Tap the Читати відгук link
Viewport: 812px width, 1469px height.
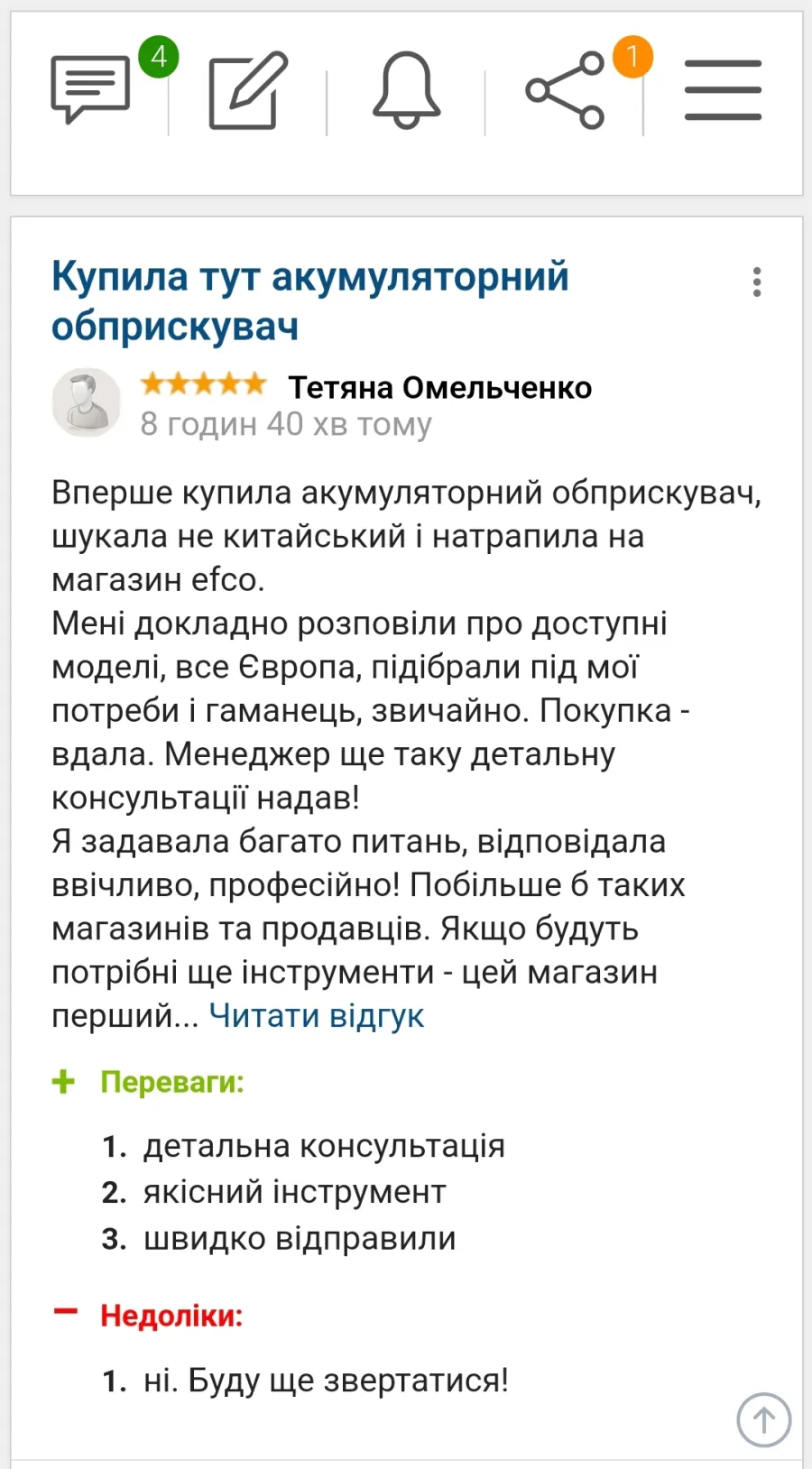coord(316,1016)
